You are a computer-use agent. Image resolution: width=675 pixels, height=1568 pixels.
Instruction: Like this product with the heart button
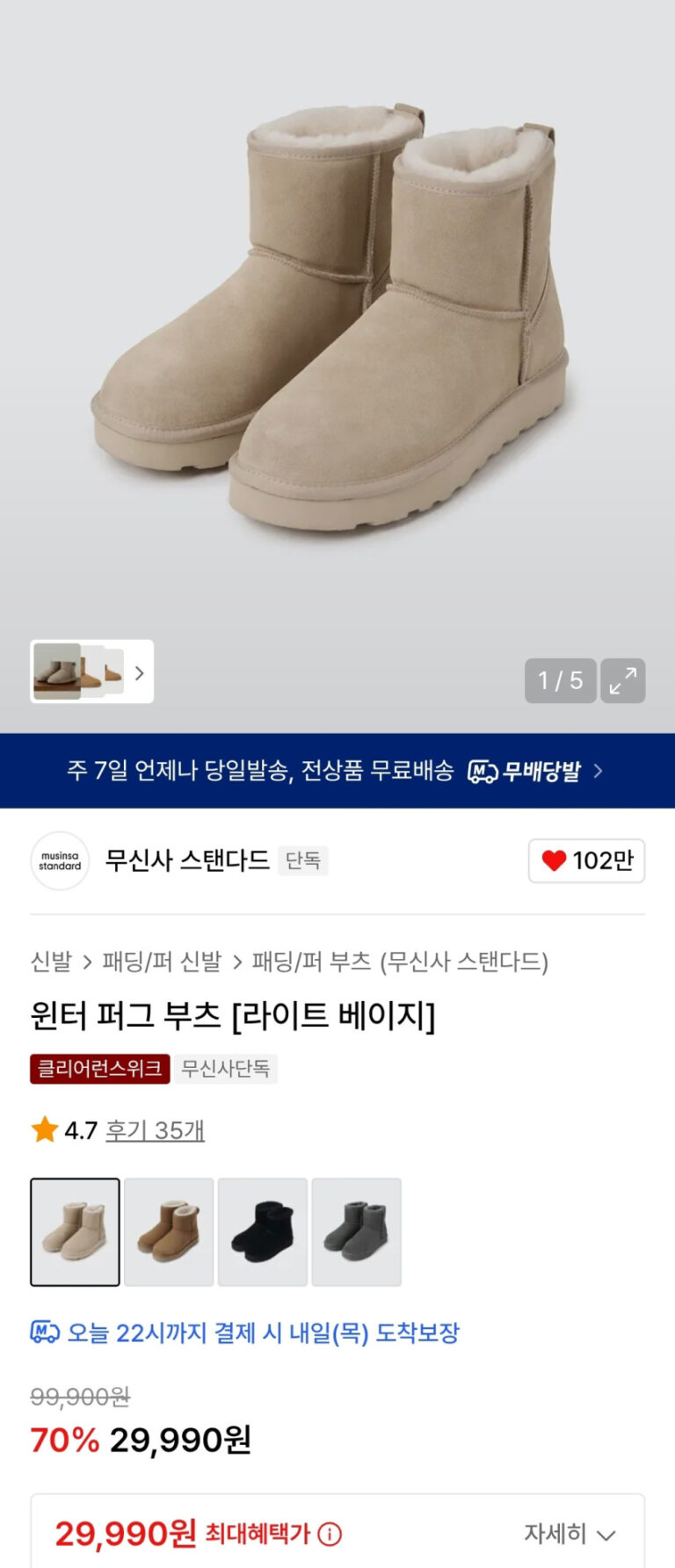tap(586, 860)
